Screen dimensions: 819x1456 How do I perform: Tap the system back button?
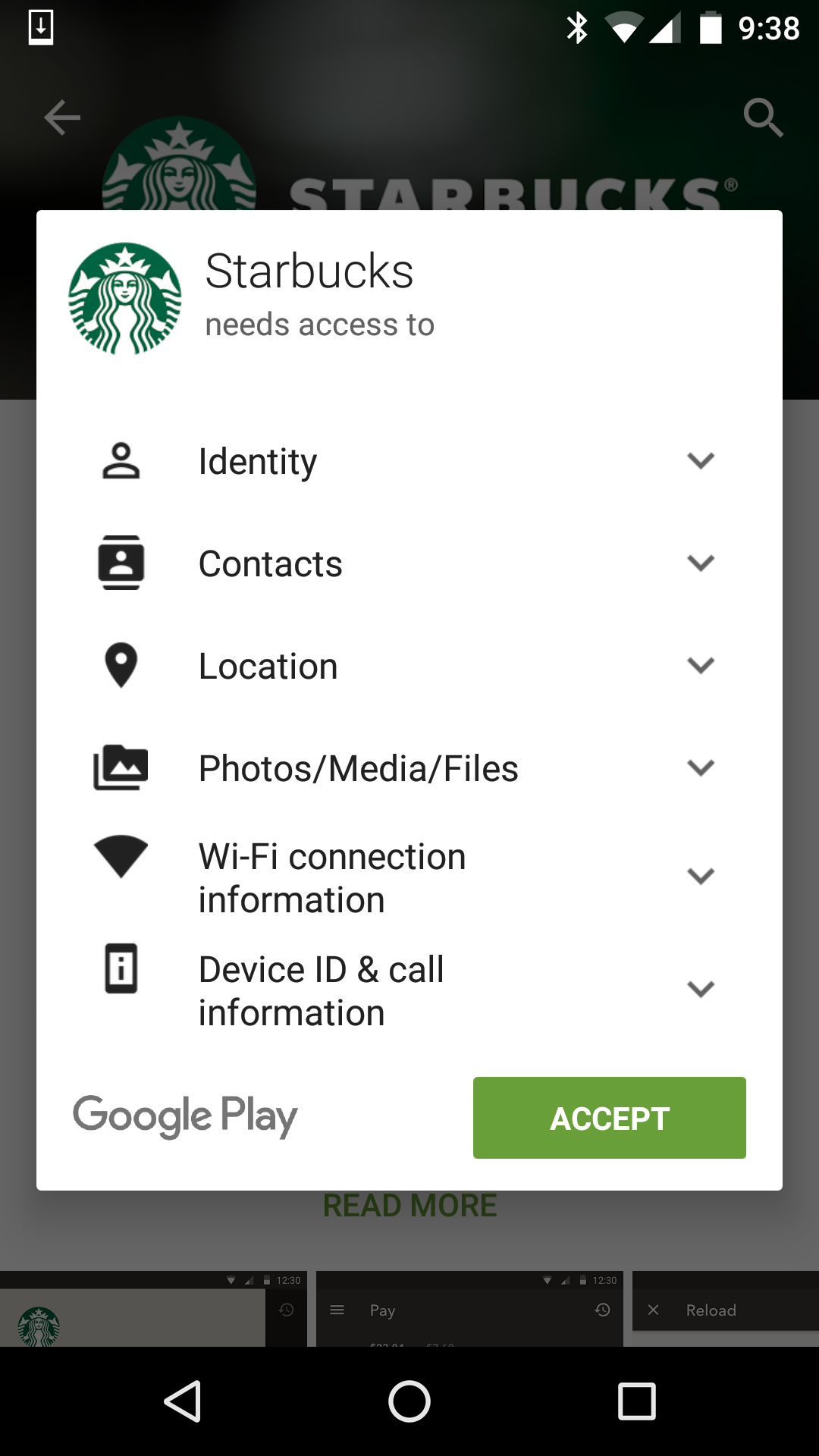point(183,1401)
